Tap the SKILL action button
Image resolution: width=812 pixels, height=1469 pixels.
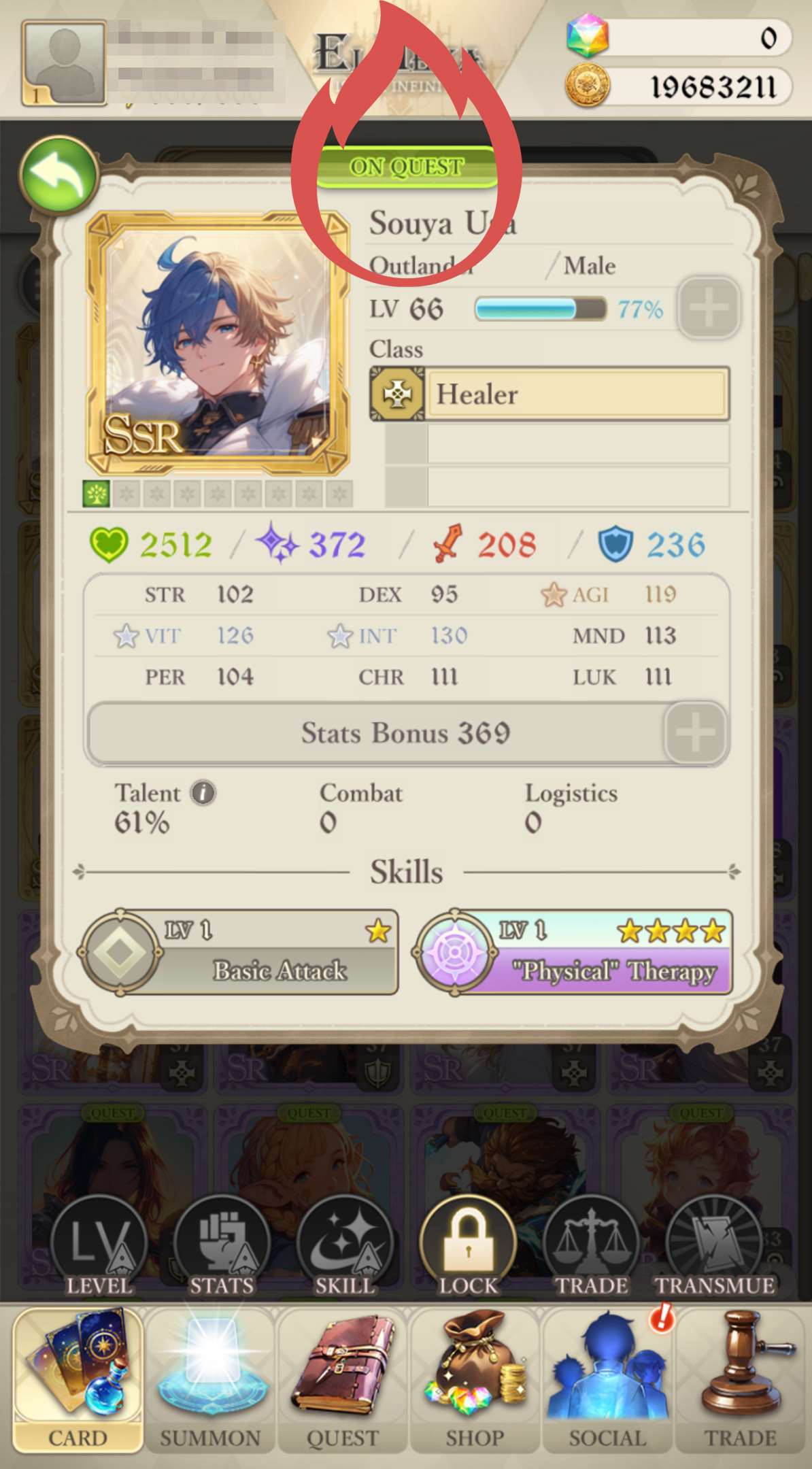click(345, 1247)
